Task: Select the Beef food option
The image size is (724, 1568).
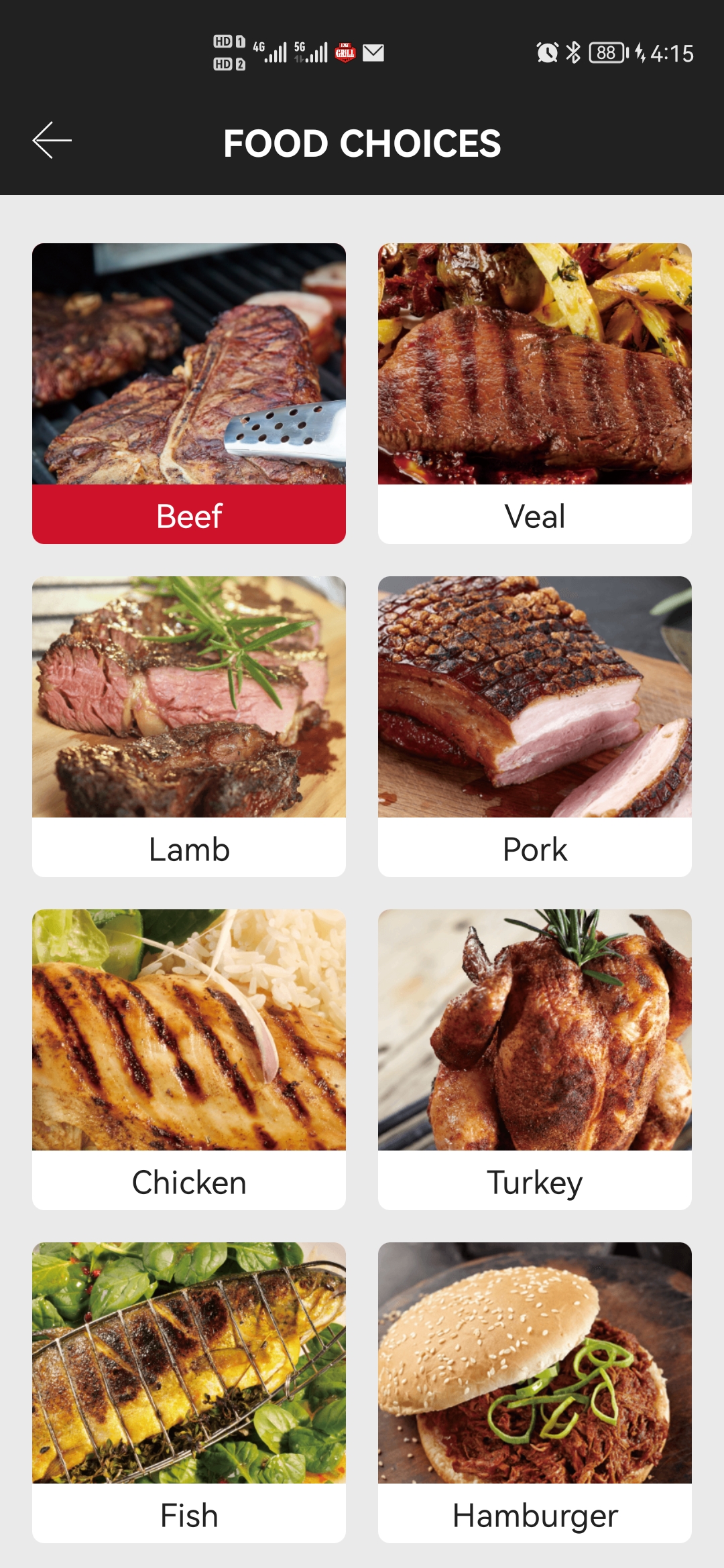Action: click(189, 393)
